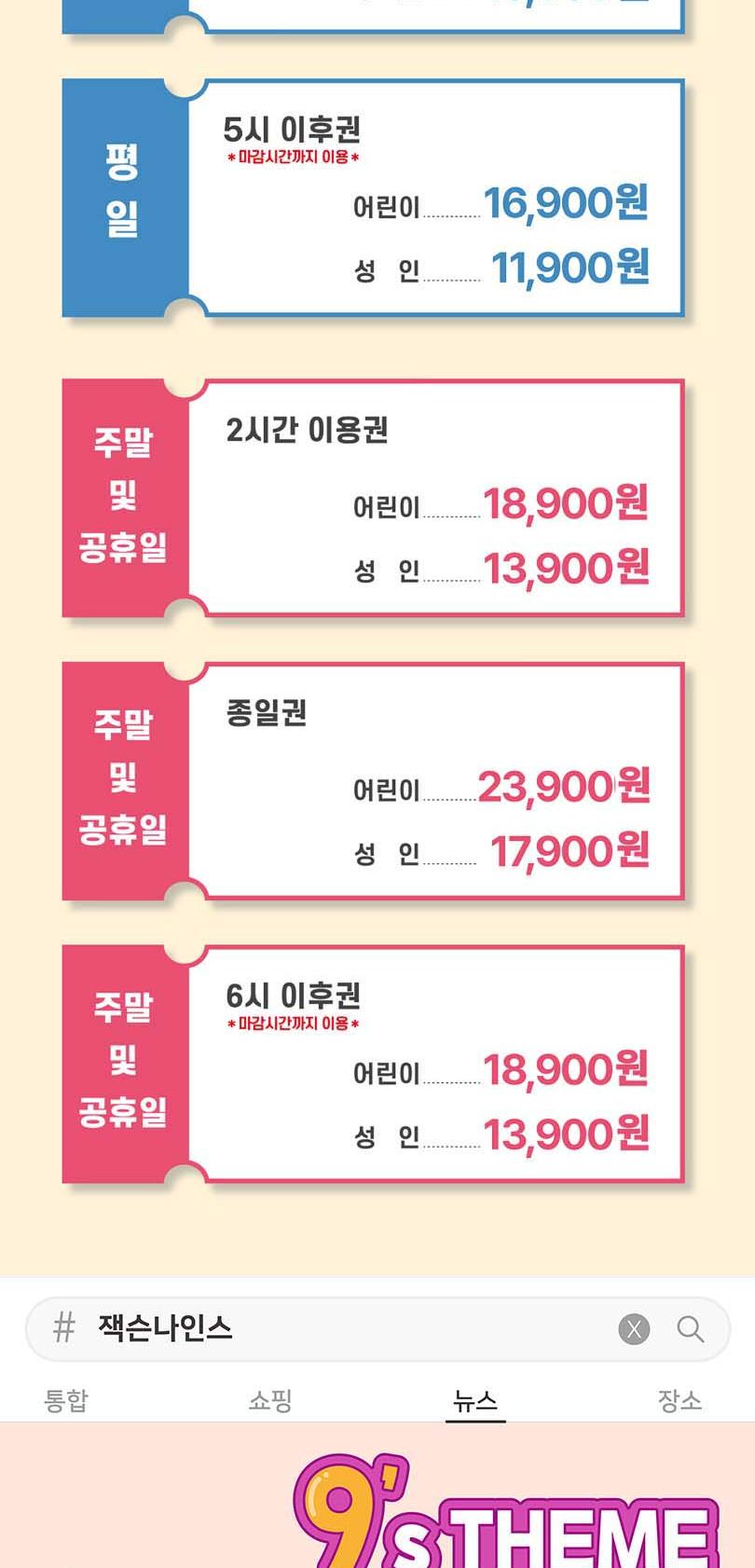
Task: Tap the magnifier search icon
Action: [x=690, y=1328]
